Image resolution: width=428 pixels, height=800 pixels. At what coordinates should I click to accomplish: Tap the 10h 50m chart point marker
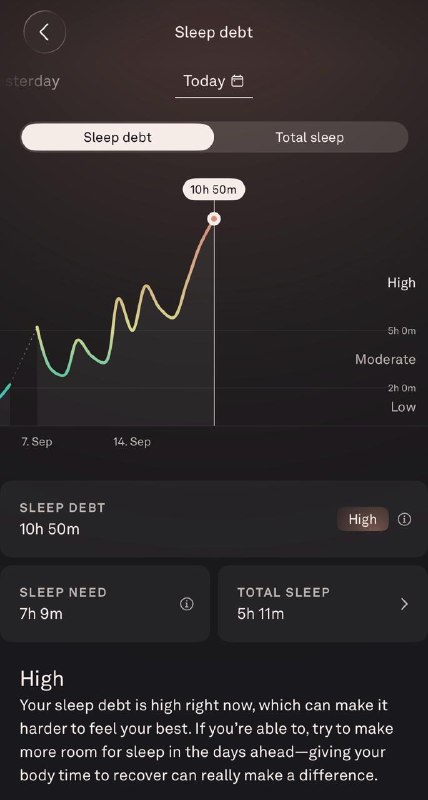pyautogui.click(x=214, y=219)
